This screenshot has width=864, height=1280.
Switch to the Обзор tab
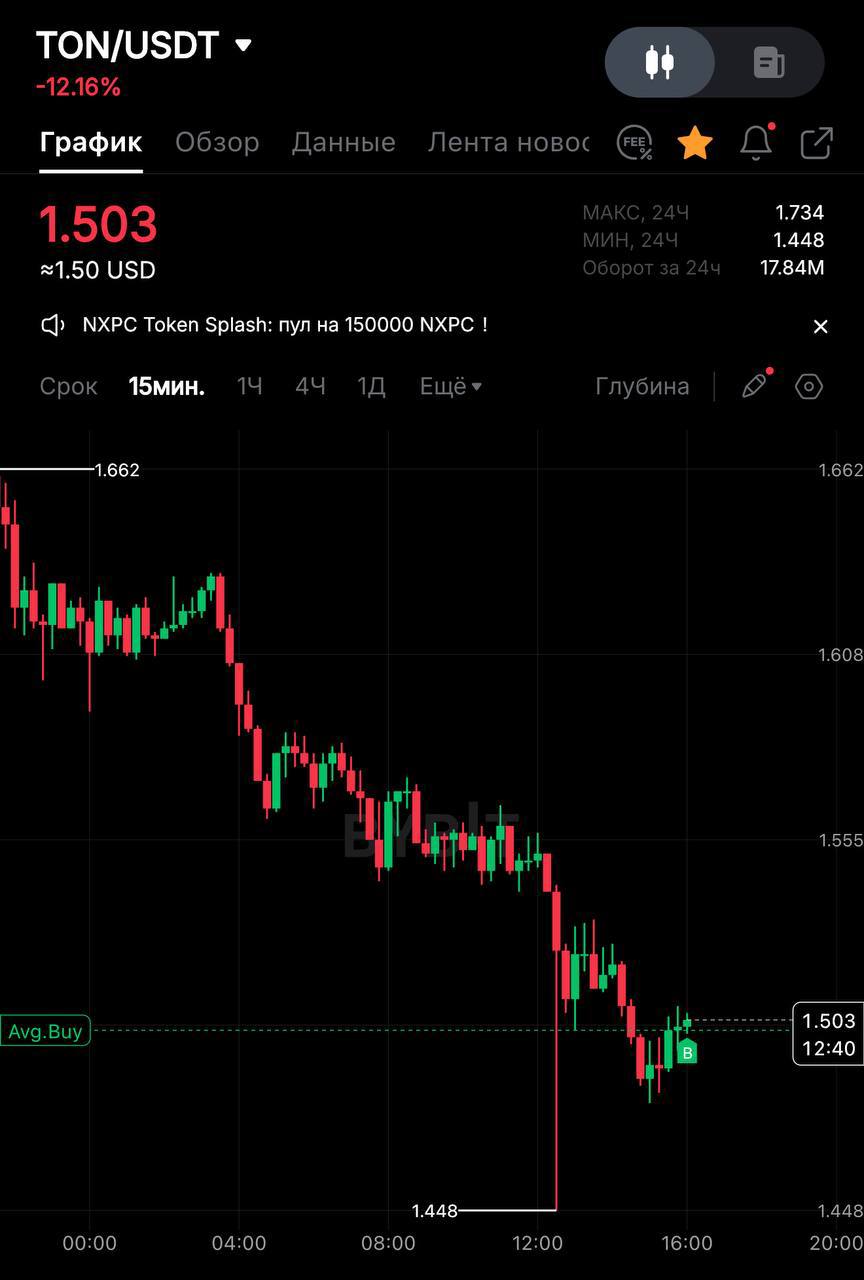coord(217,142)
